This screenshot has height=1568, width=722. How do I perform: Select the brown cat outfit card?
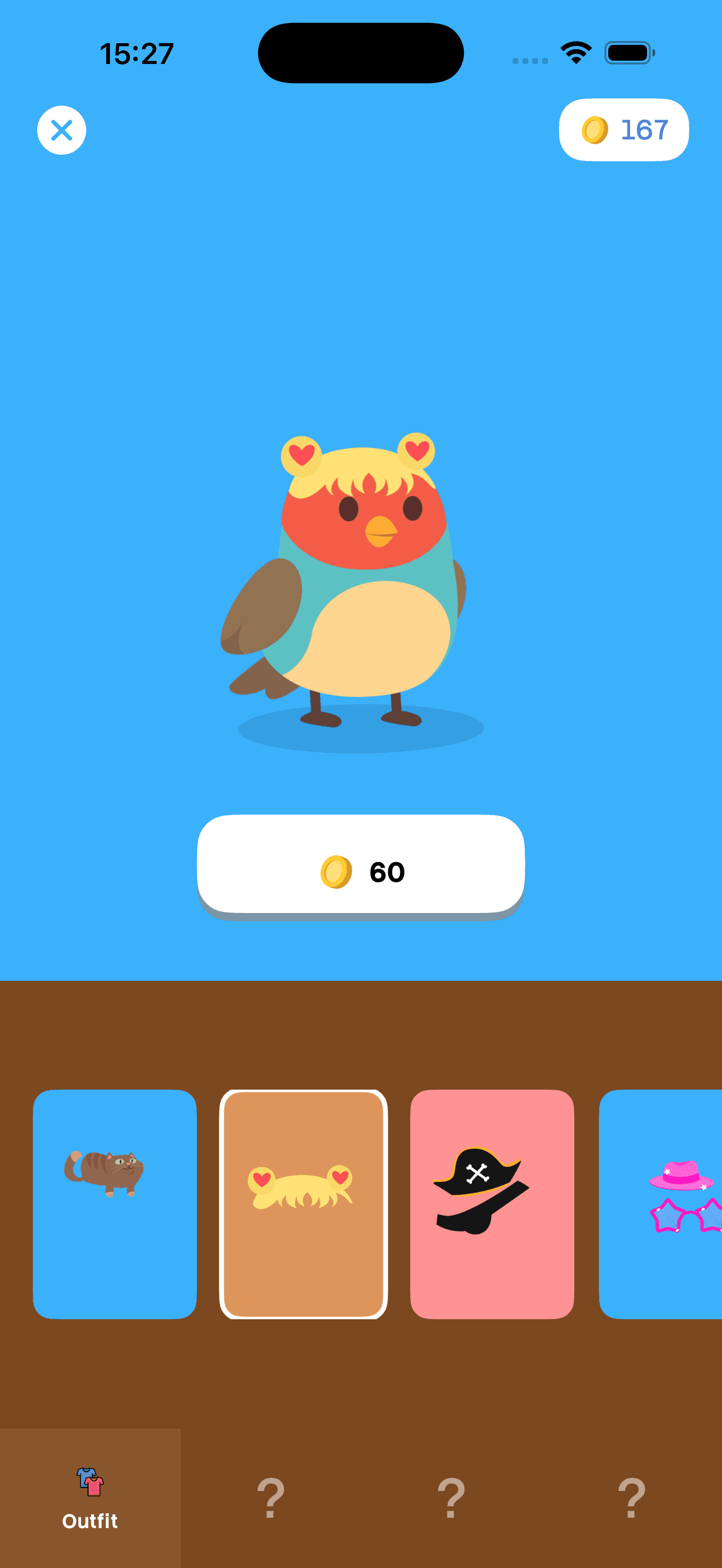114,1204
